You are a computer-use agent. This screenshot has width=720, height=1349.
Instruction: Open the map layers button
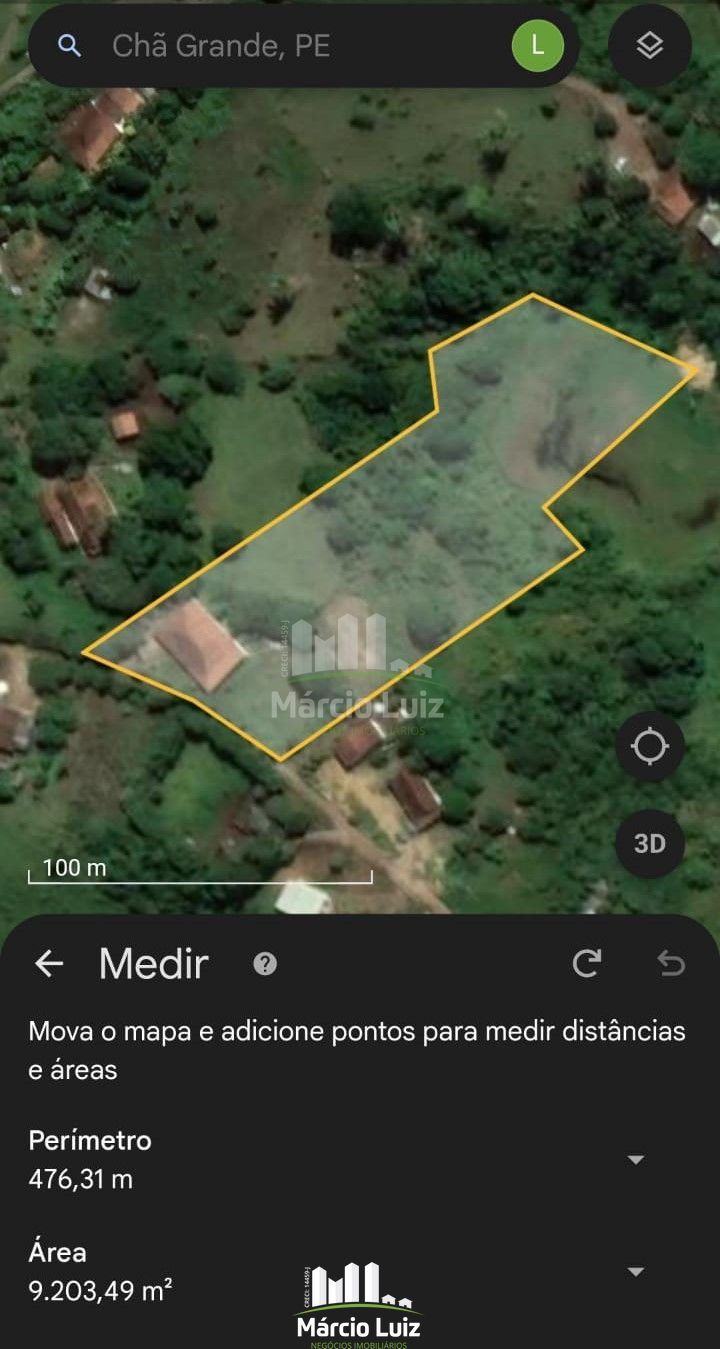(x=650, y=45)
